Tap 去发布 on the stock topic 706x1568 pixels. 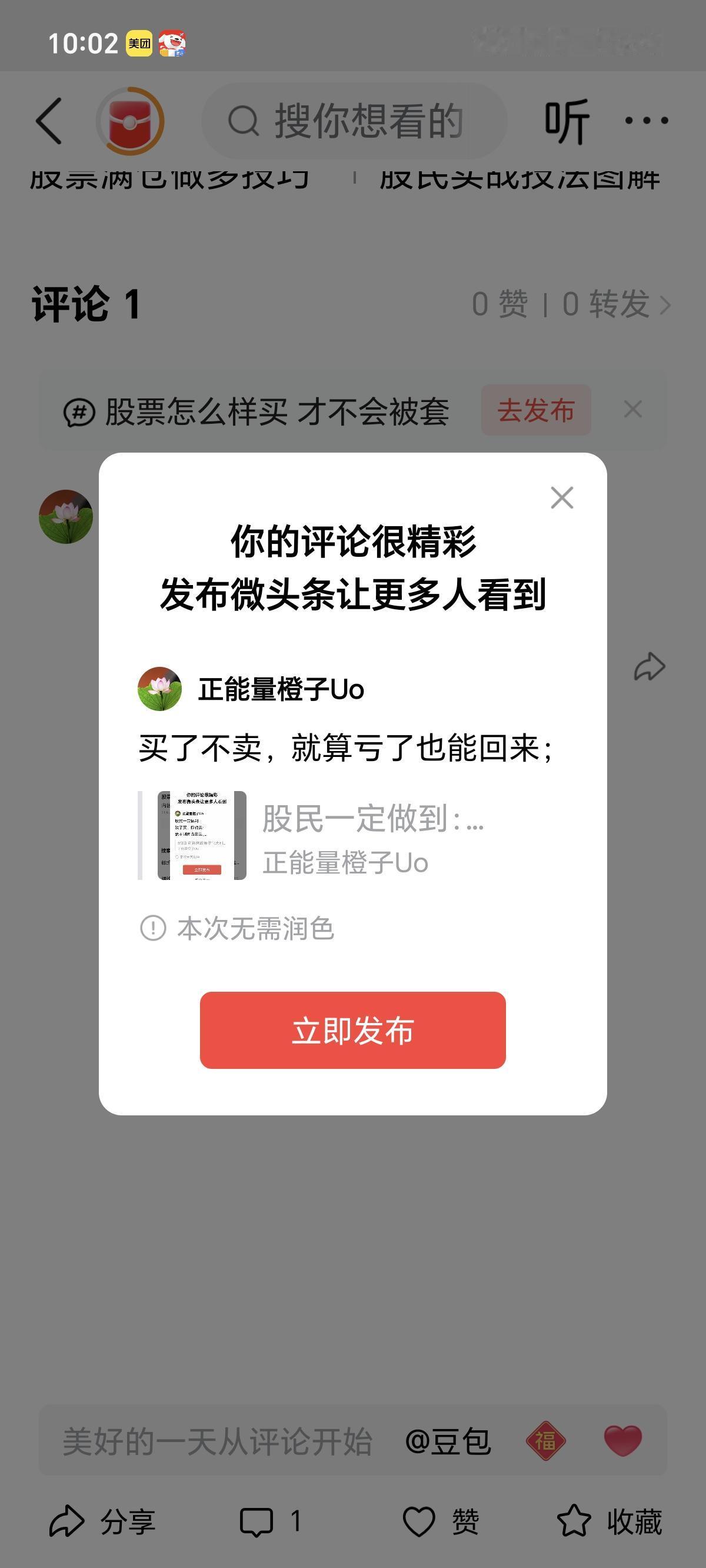click(x=535, y=410)
